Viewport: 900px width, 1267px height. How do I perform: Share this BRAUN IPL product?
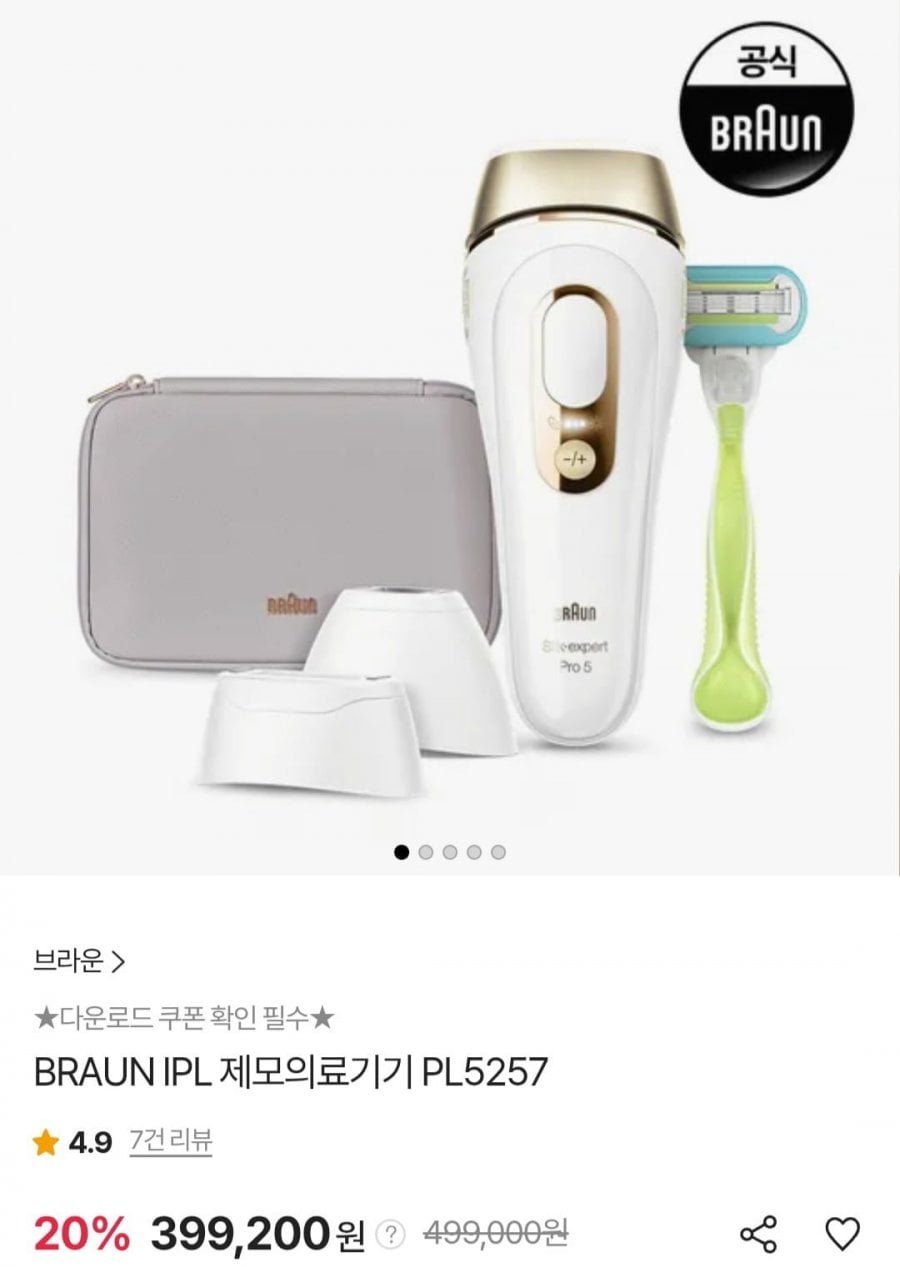[758, 1234]
